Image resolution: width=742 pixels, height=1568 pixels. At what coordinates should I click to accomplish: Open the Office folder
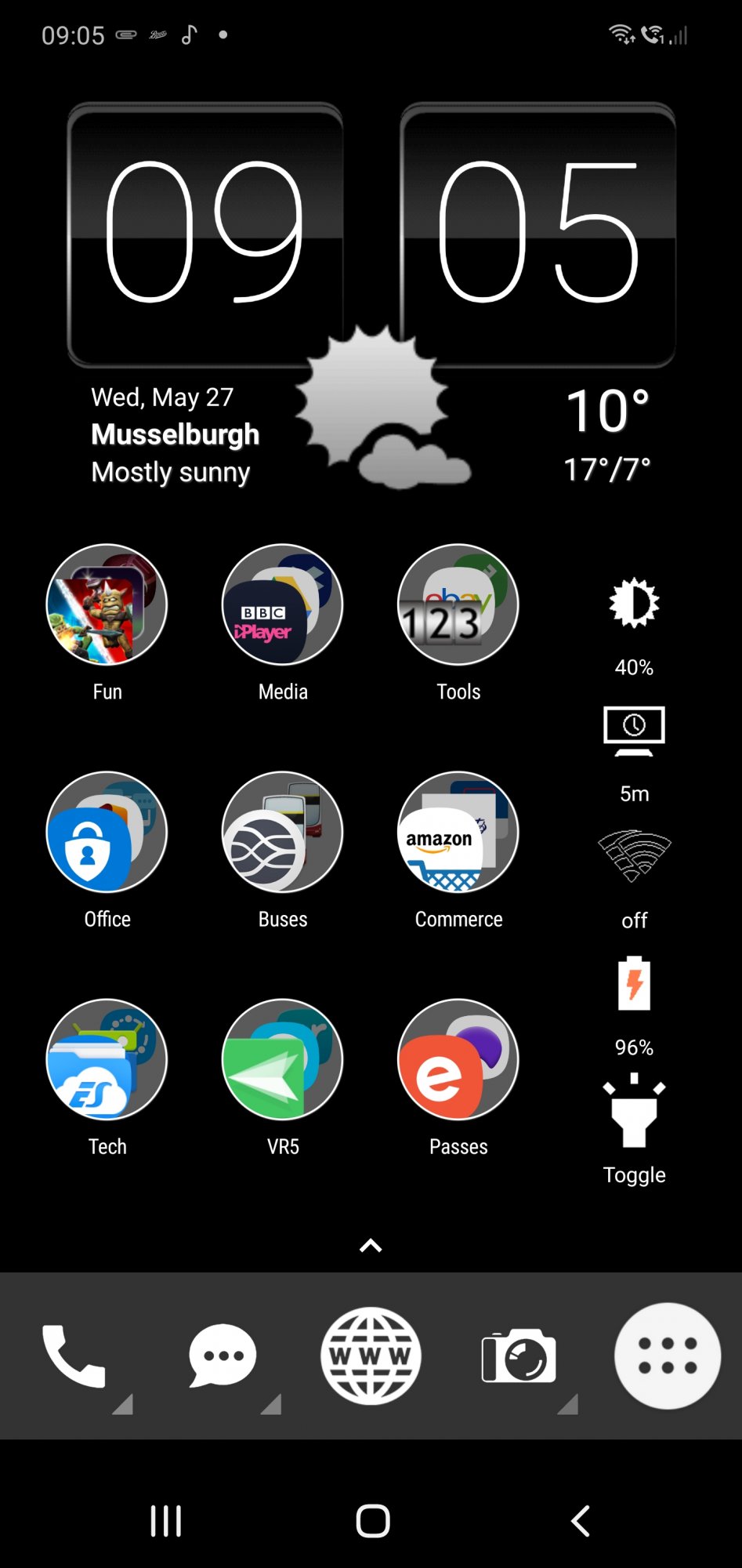click(x=107, y=832)
